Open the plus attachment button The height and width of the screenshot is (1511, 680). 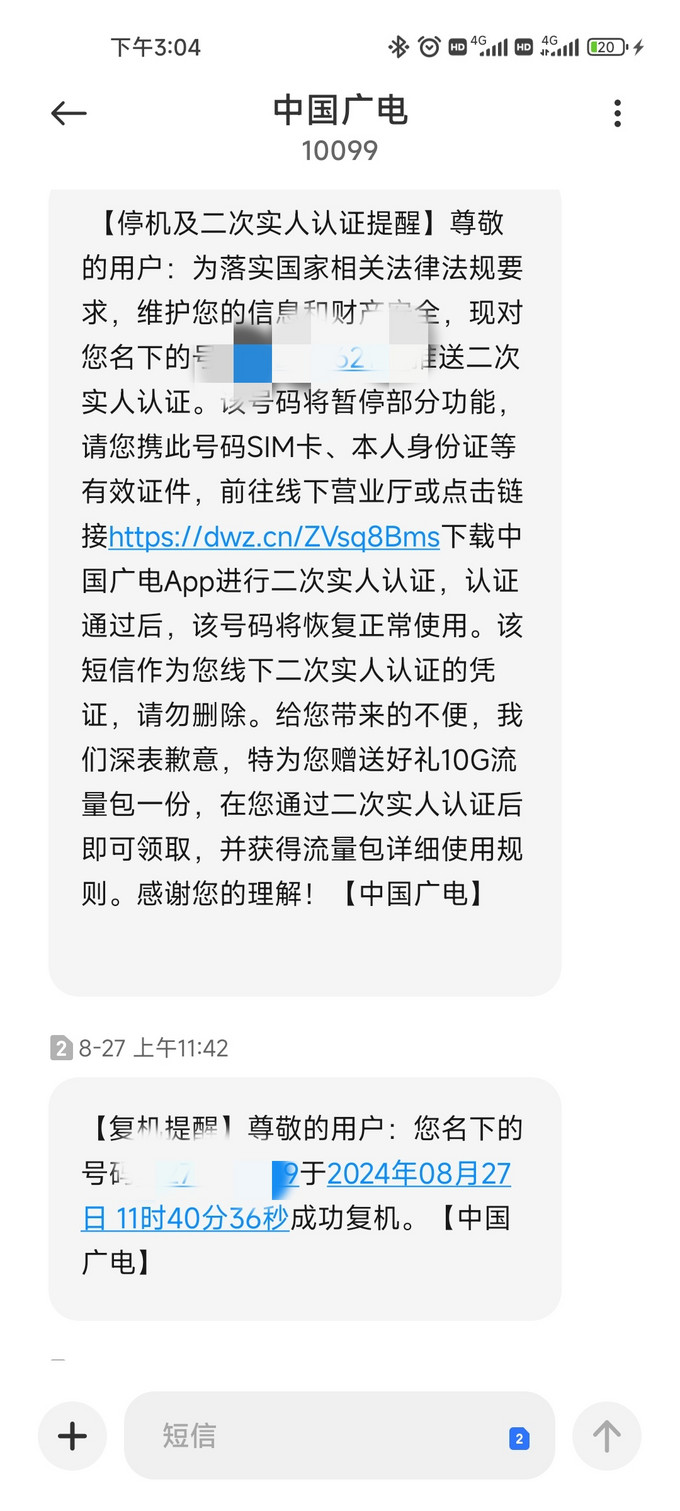tap(72, 1437)
